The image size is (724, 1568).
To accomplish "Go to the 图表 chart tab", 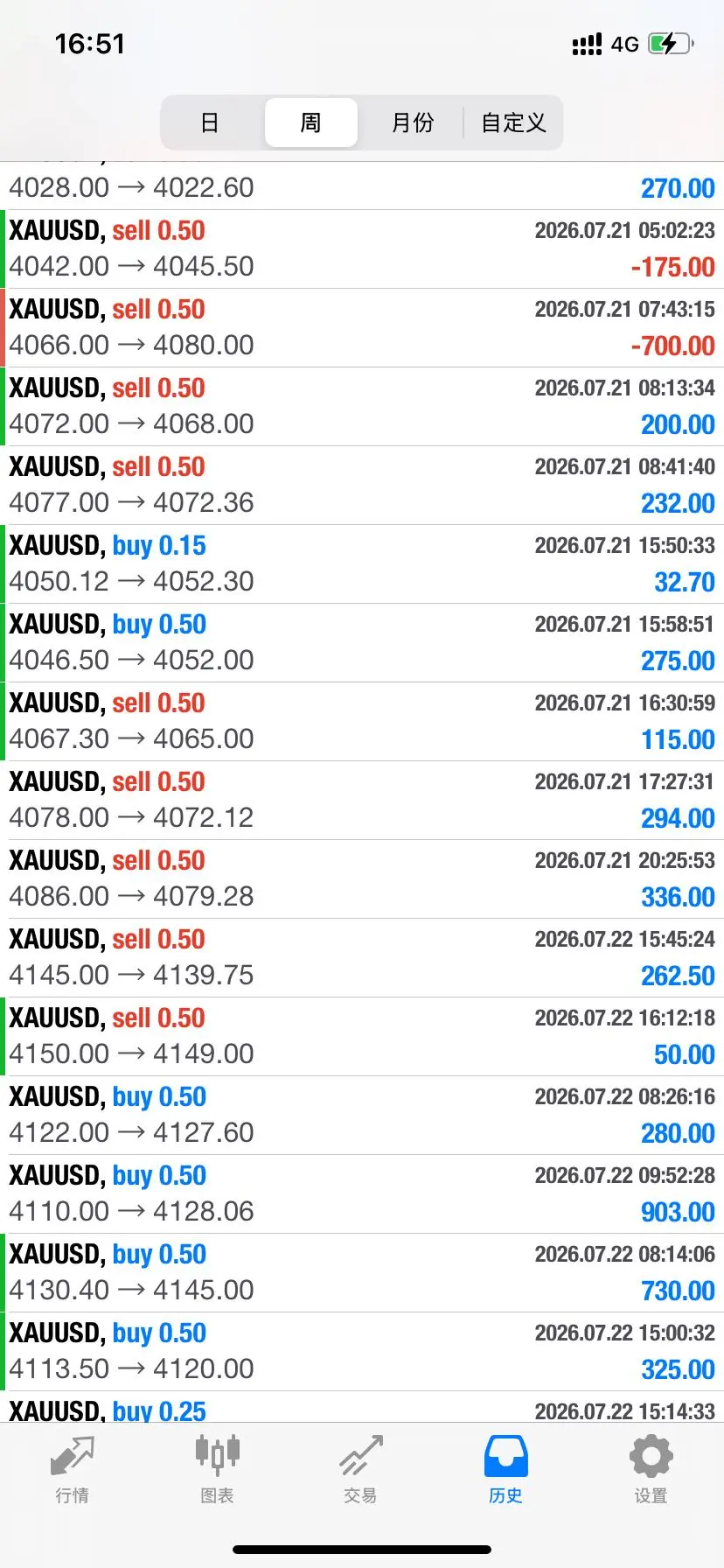I will [x=217, y=1470].
